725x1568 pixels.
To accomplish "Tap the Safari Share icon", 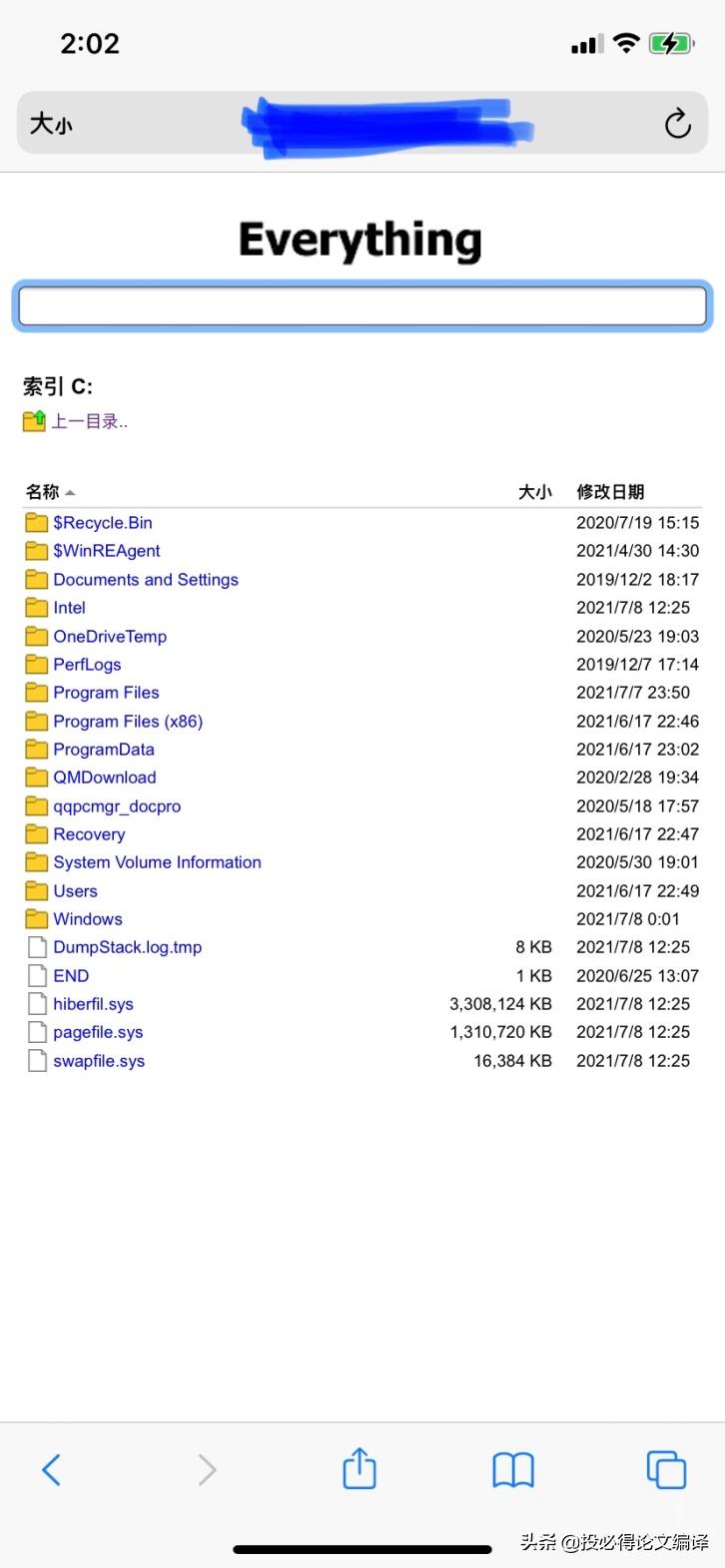I will point(359,1469).
